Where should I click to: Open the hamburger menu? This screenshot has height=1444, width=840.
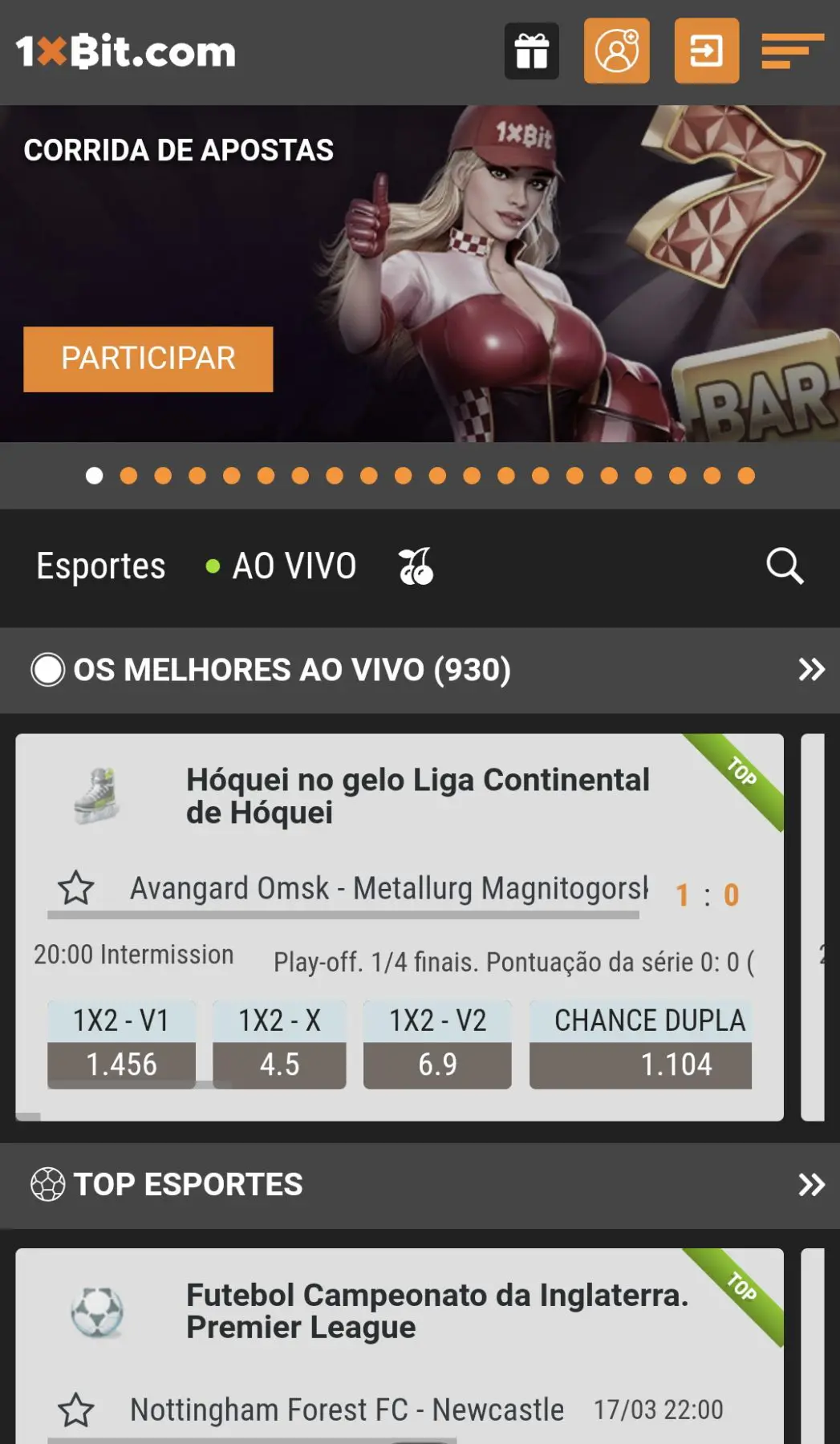tap(792, 51)
